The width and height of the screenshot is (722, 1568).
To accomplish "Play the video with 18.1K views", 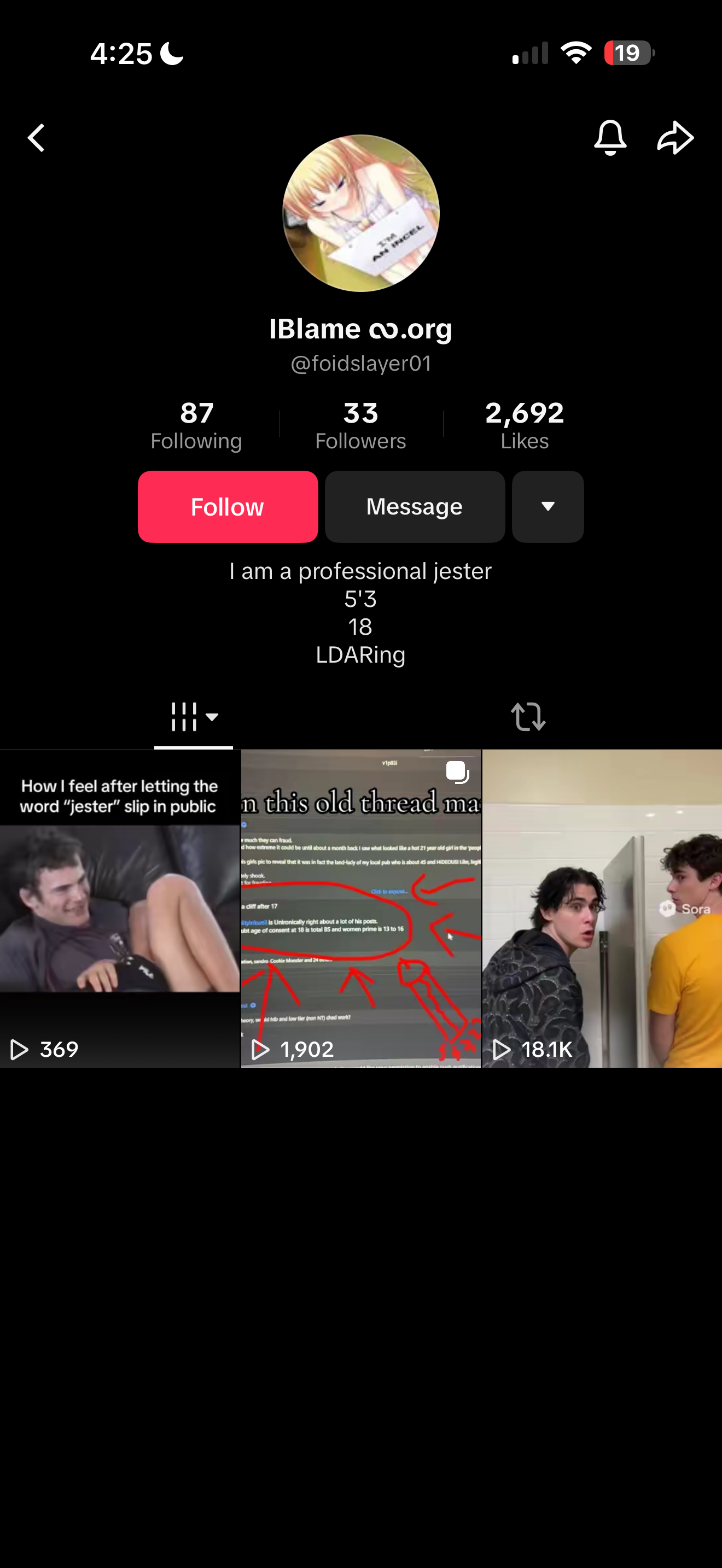I will (x=602, y=908).
